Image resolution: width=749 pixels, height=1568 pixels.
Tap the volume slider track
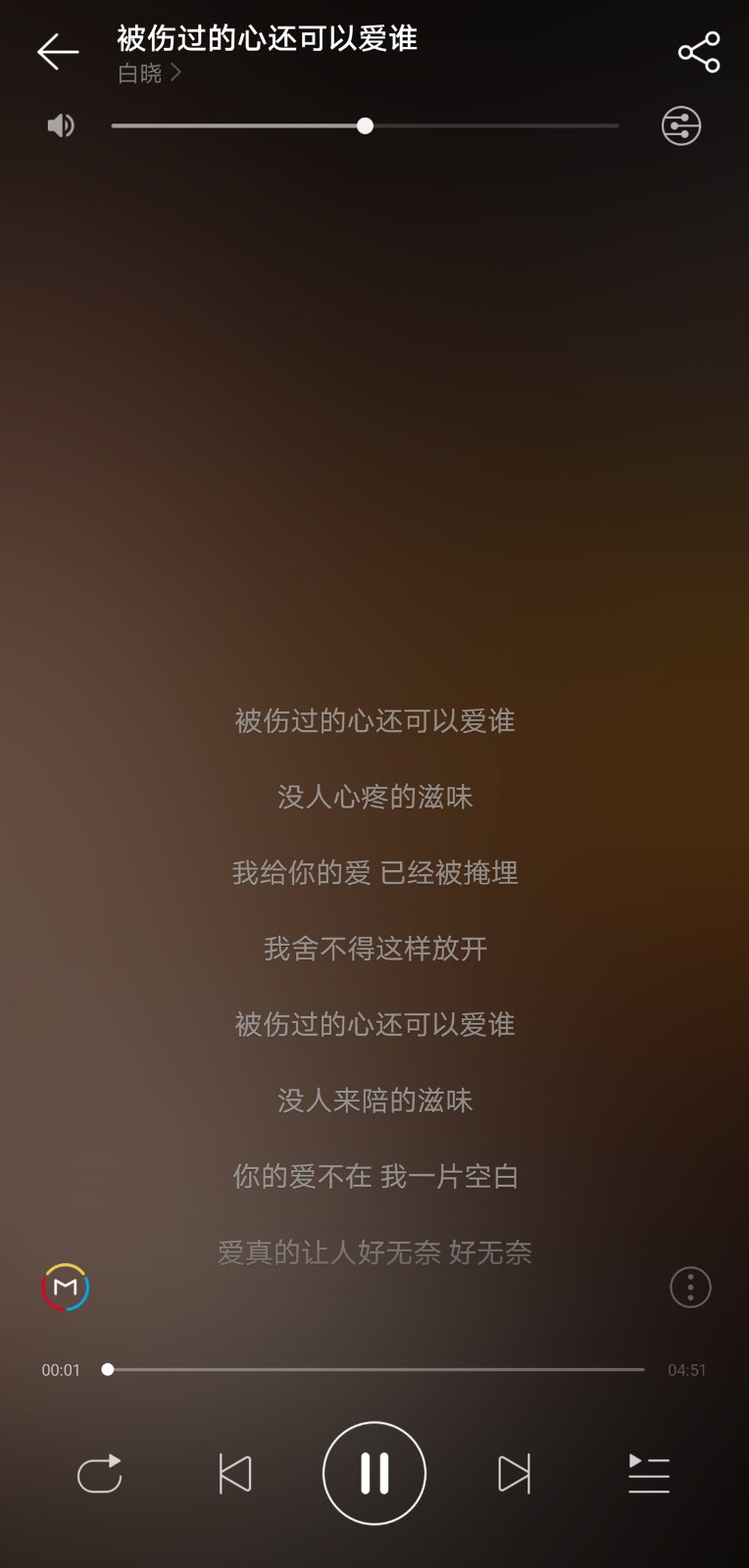click(x=365, y=125)
